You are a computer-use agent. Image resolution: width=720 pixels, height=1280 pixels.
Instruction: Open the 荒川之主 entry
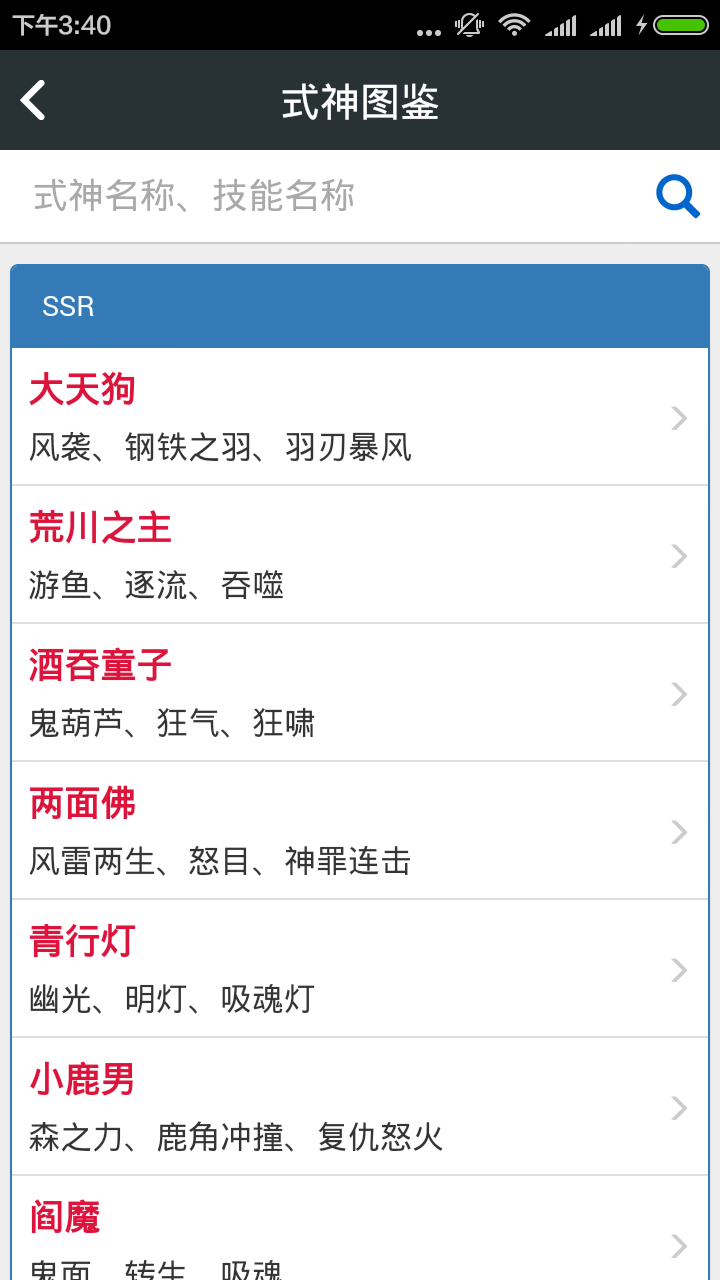pos(360,555)
